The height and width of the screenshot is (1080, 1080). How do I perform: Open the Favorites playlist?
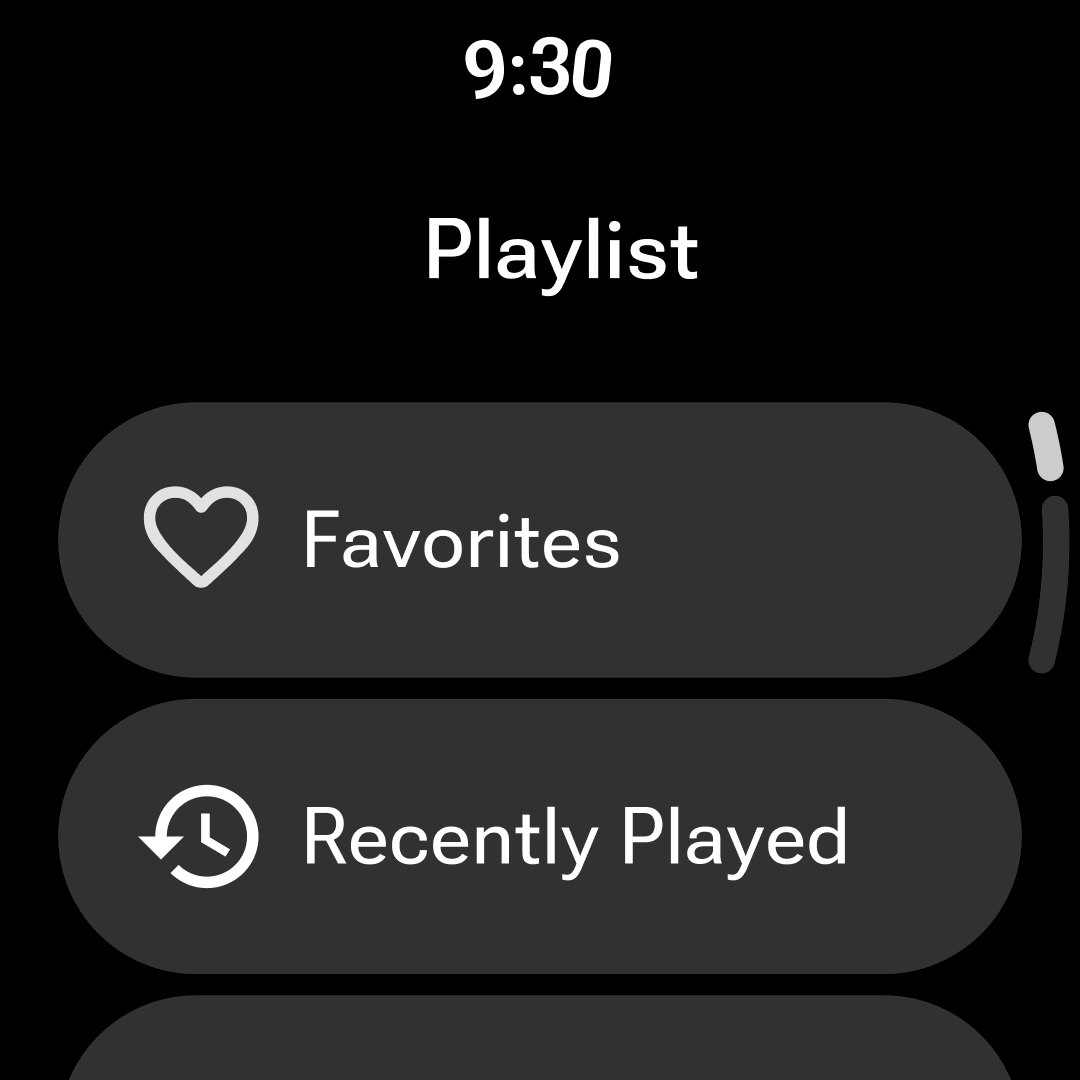[x=539, y=540]
